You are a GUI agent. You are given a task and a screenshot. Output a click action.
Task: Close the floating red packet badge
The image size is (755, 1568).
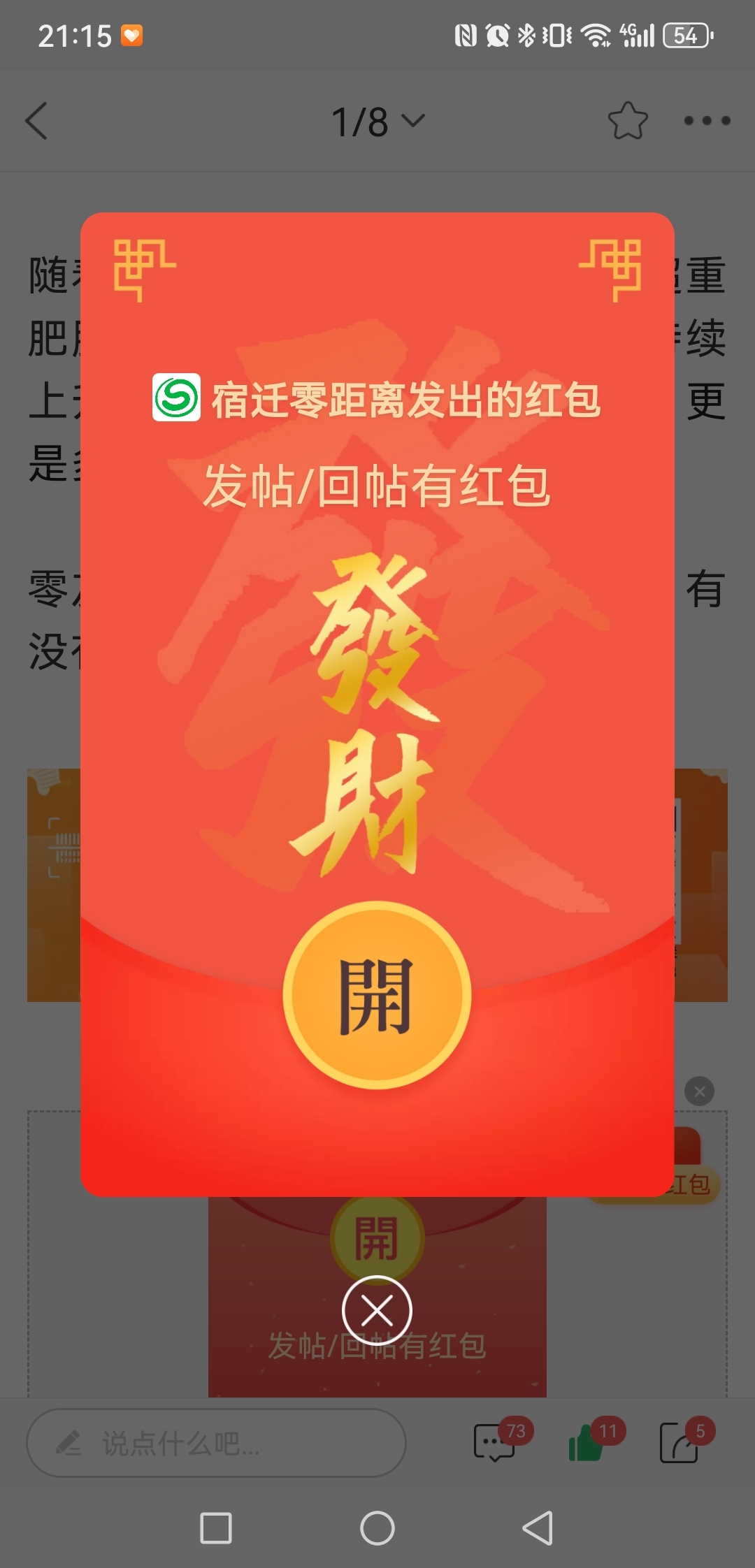(699, 1091)
